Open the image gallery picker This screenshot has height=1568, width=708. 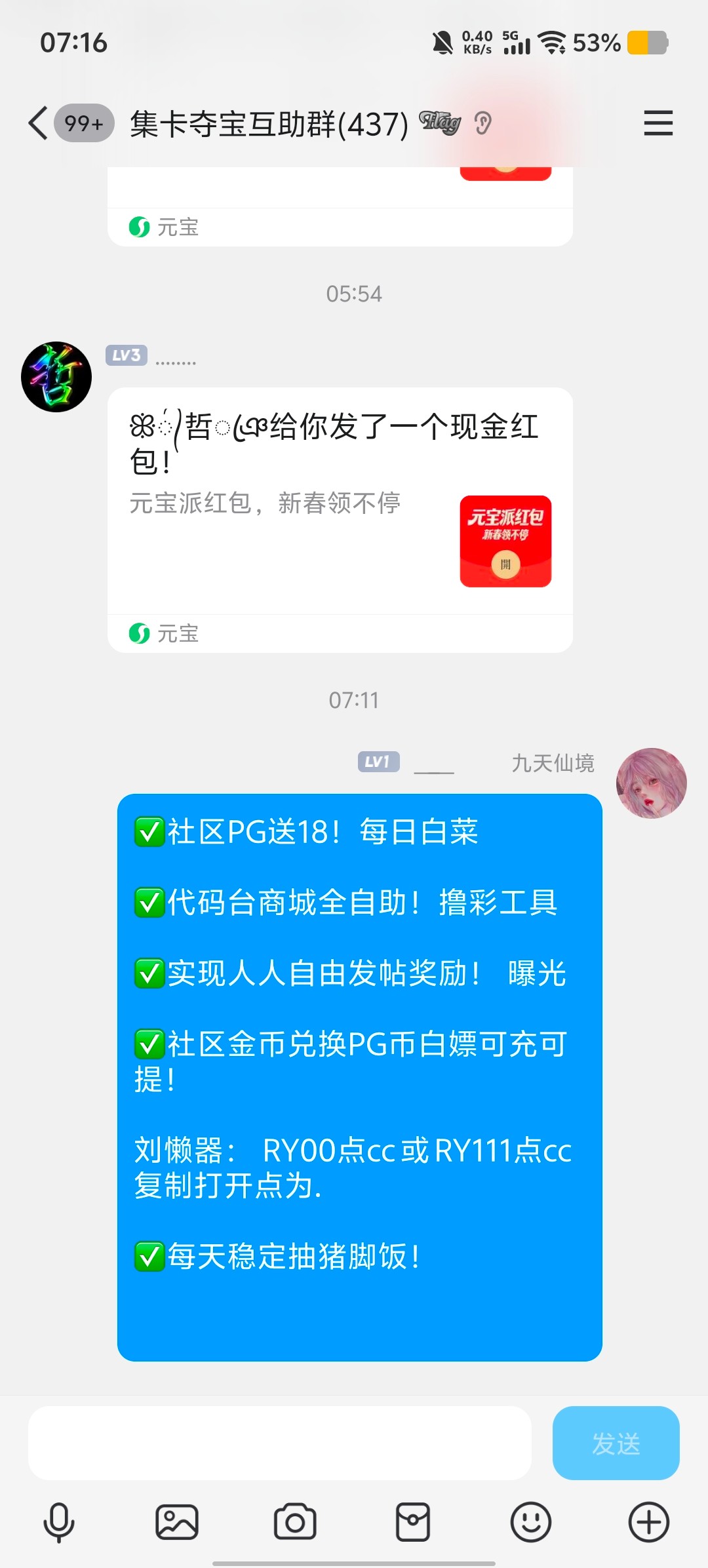click(177, 1521)
